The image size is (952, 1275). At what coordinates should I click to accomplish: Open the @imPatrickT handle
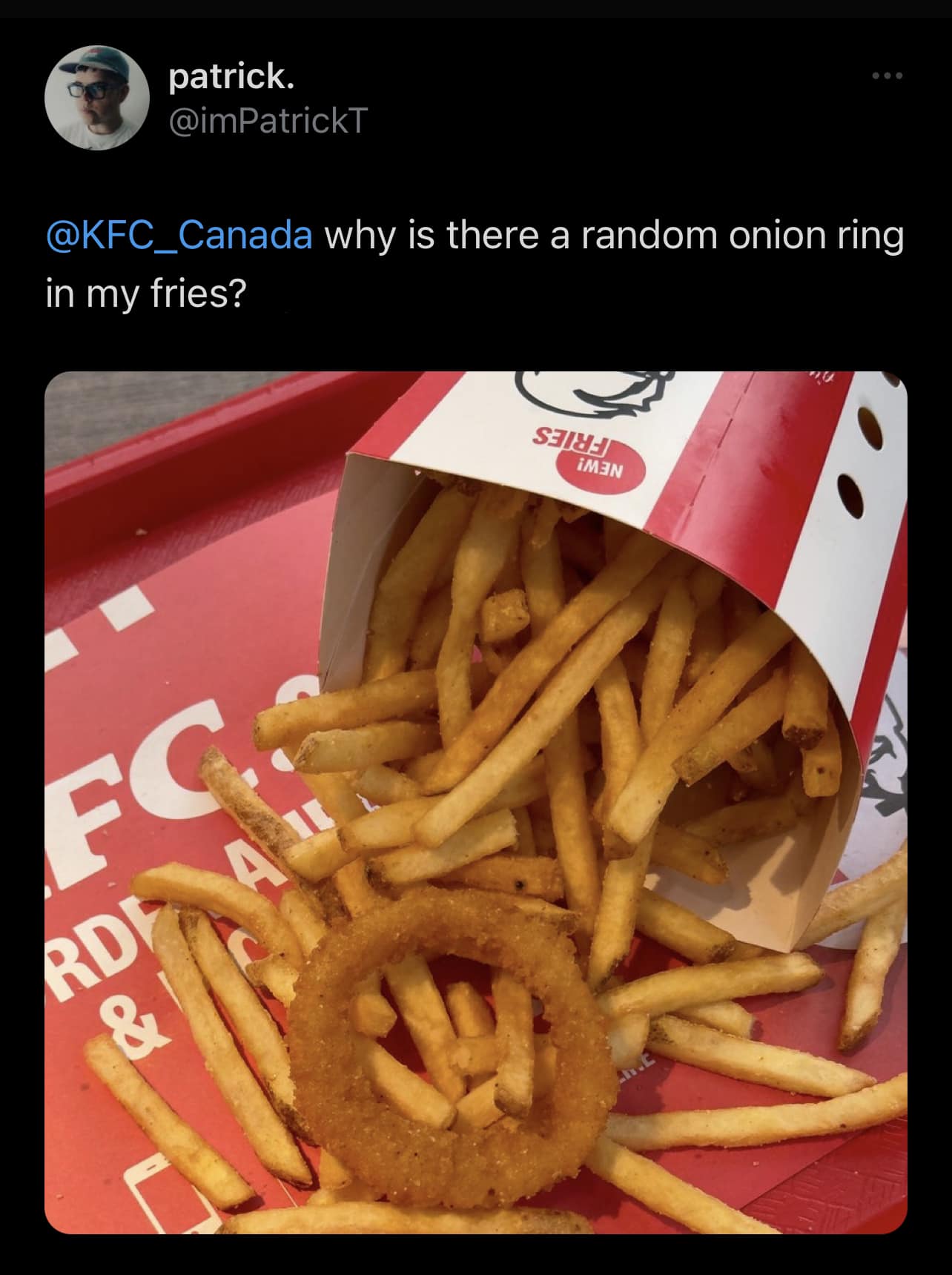268,120
